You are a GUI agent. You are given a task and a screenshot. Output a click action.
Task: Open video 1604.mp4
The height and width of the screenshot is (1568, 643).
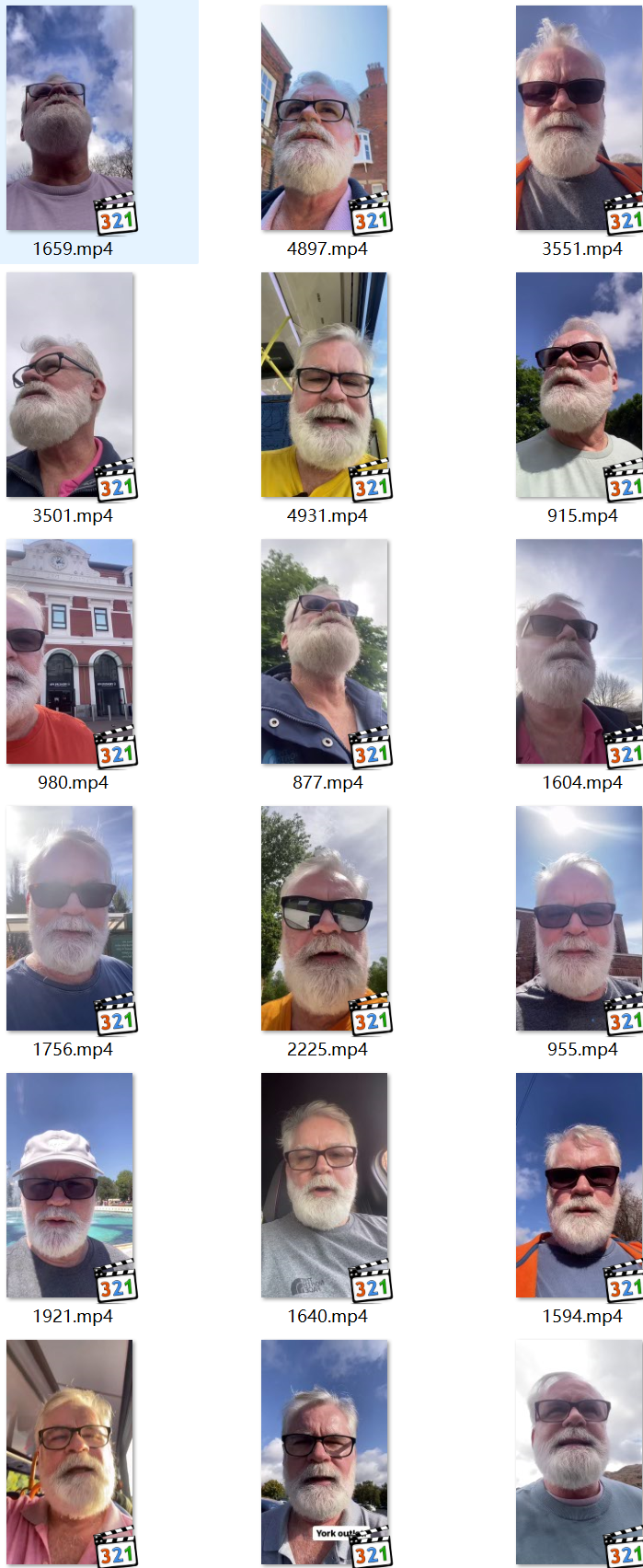point(579,651)
